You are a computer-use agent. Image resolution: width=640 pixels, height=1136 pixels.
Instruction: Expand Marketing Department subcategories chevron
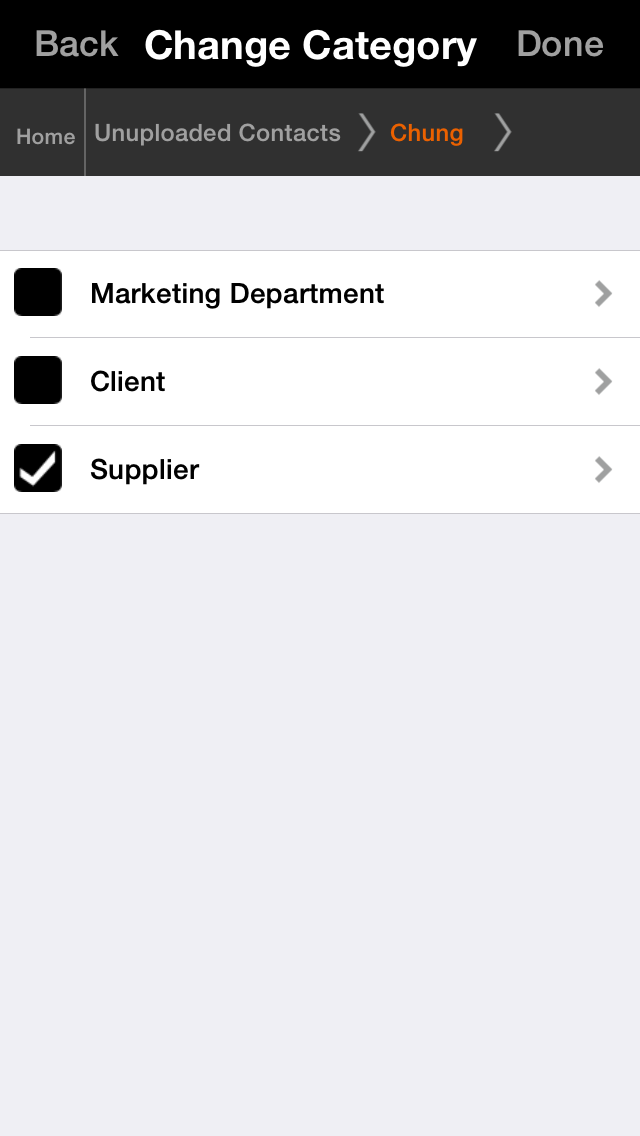pyautogui.click(x=603, y=293)
